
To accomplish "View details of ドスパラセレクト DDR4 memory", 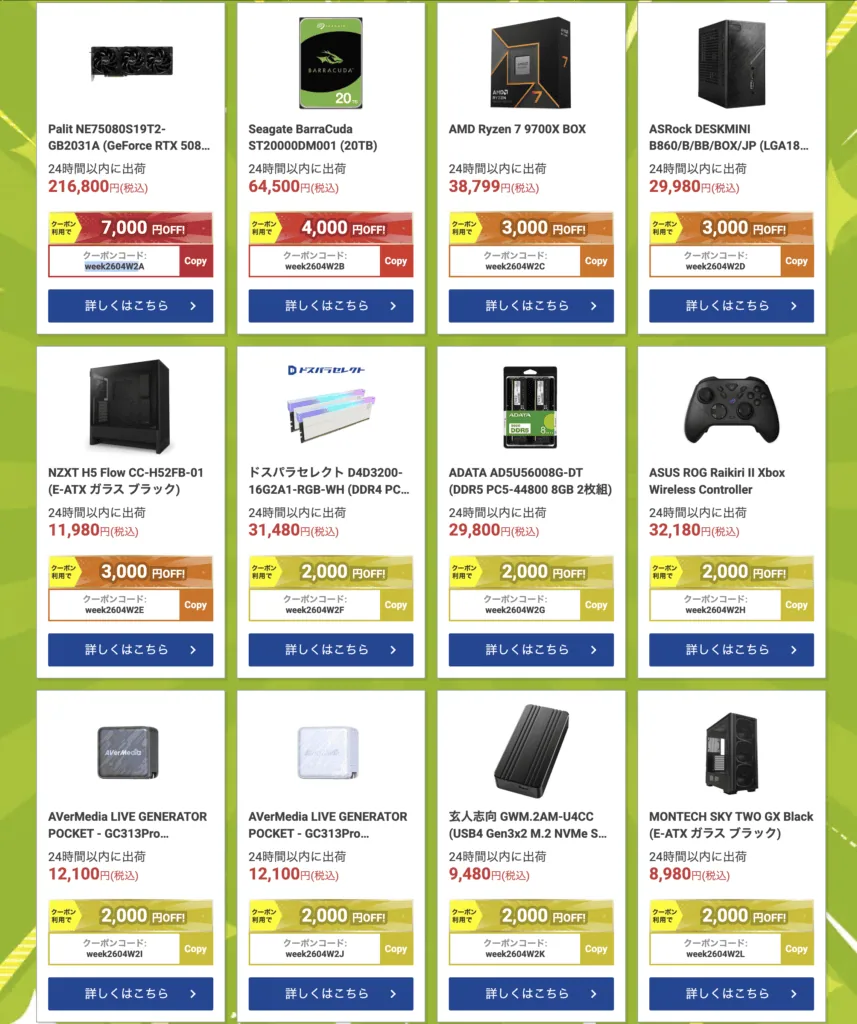I will (330, 650).
